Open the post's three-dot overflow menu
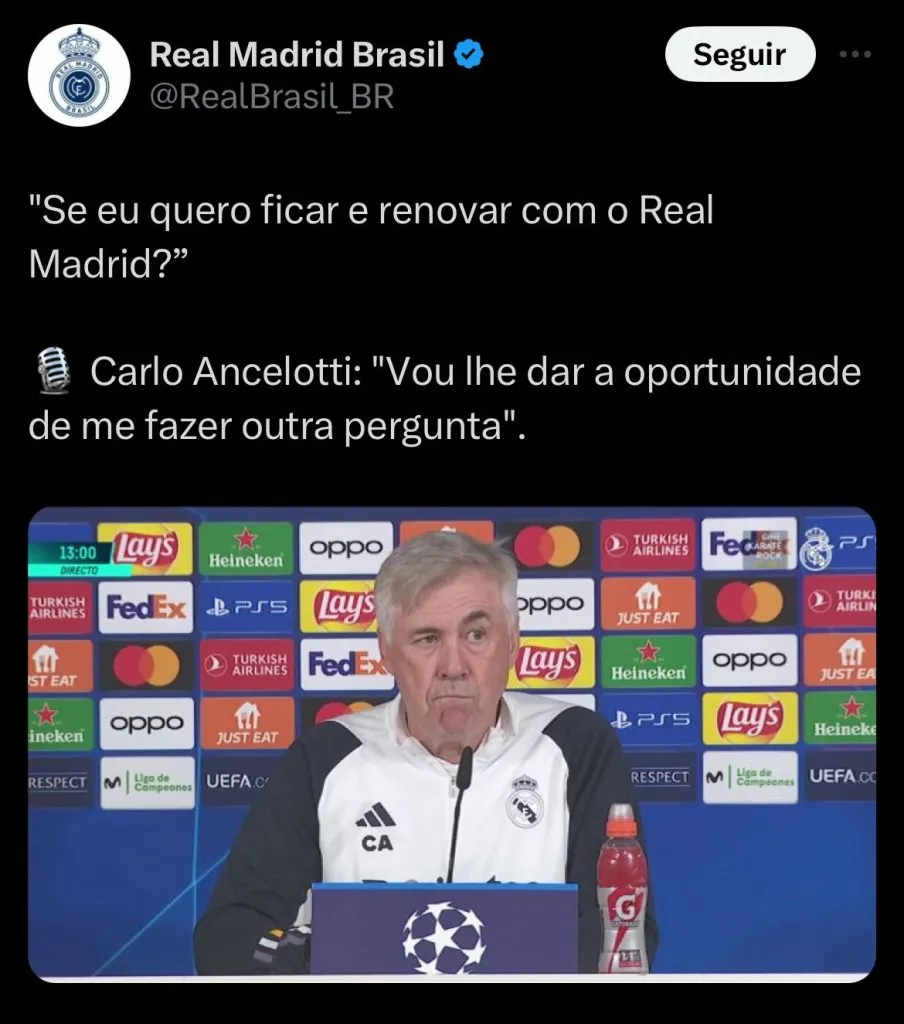 click(x=855, y=54)
